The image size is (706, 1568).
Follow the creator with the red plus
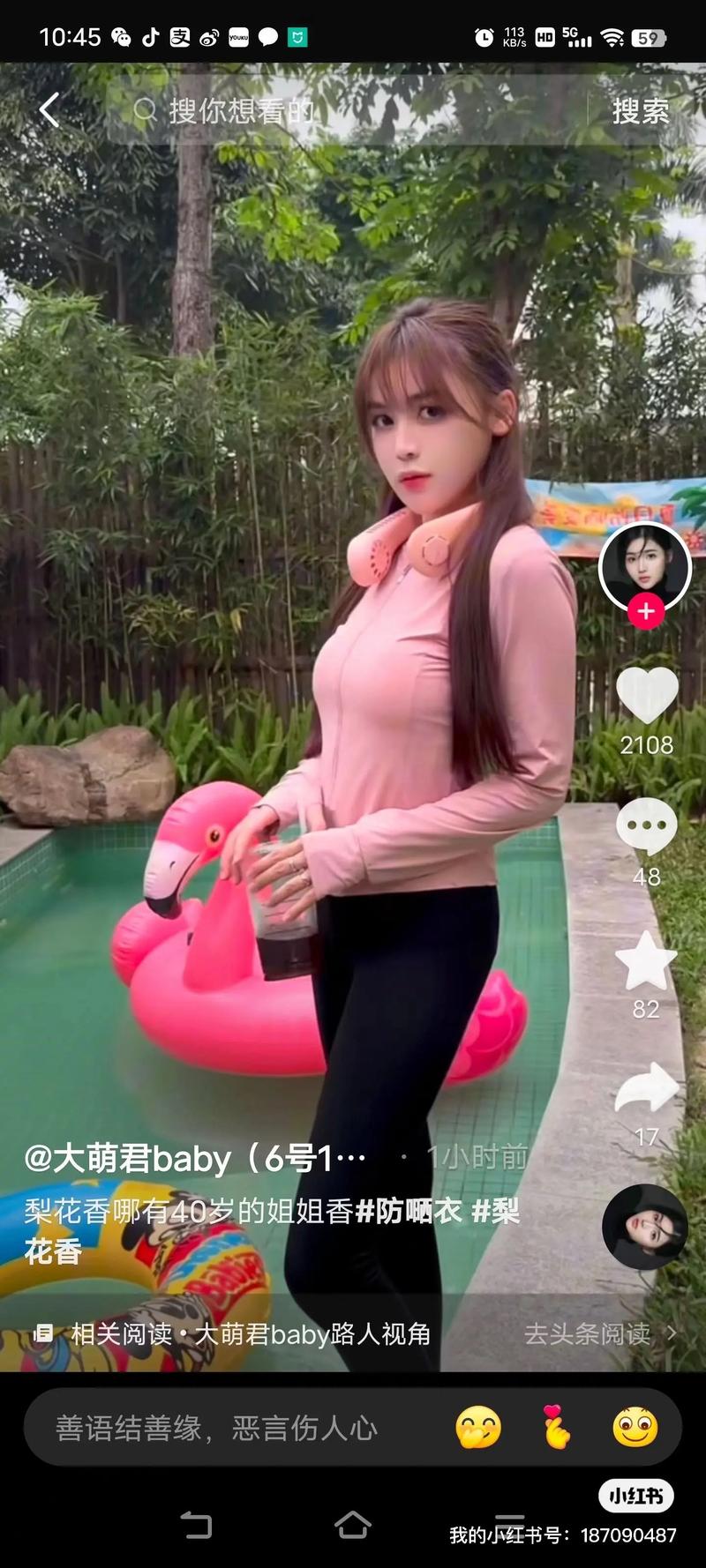tap(646, 611)
